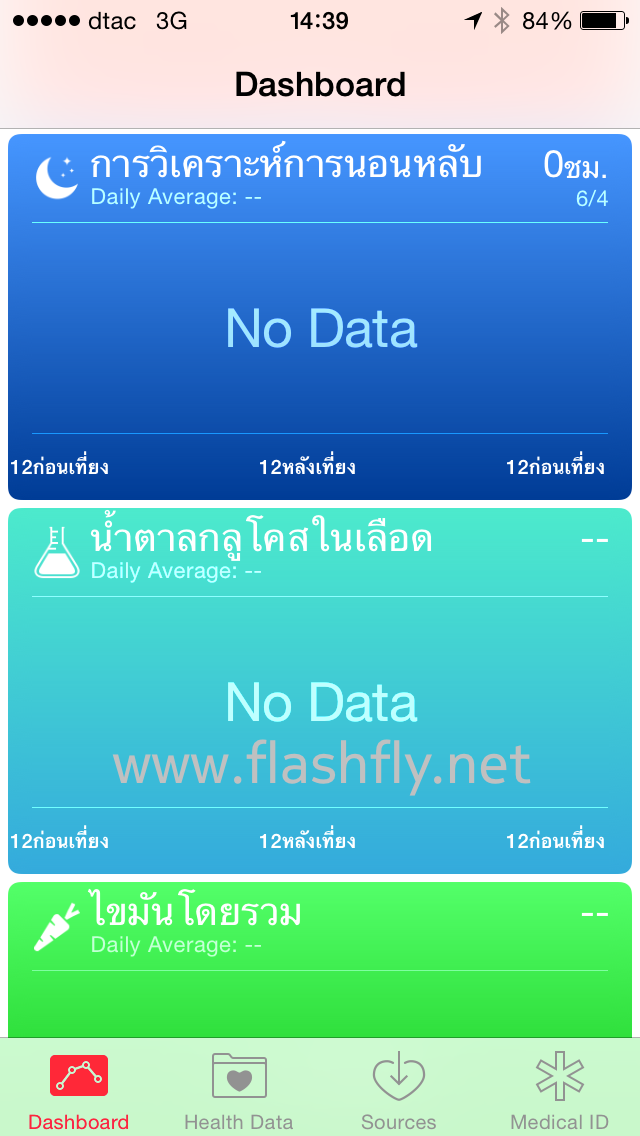Go to the Sources tab
The image size is (640, 1136).
coord(399,1090)
